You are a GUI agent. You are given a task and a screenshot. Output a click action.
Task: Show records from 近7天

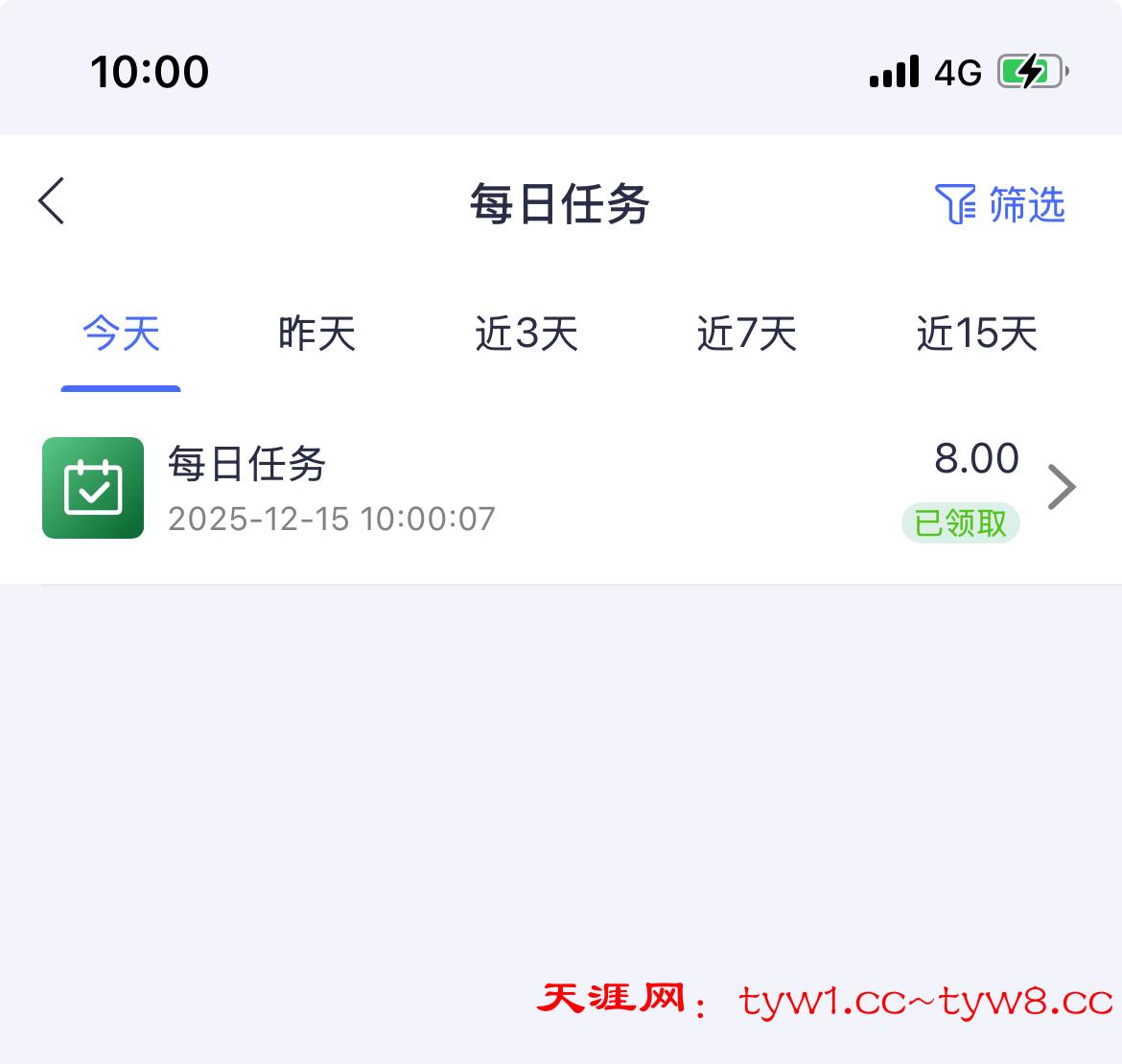click(x=746, y=335)
